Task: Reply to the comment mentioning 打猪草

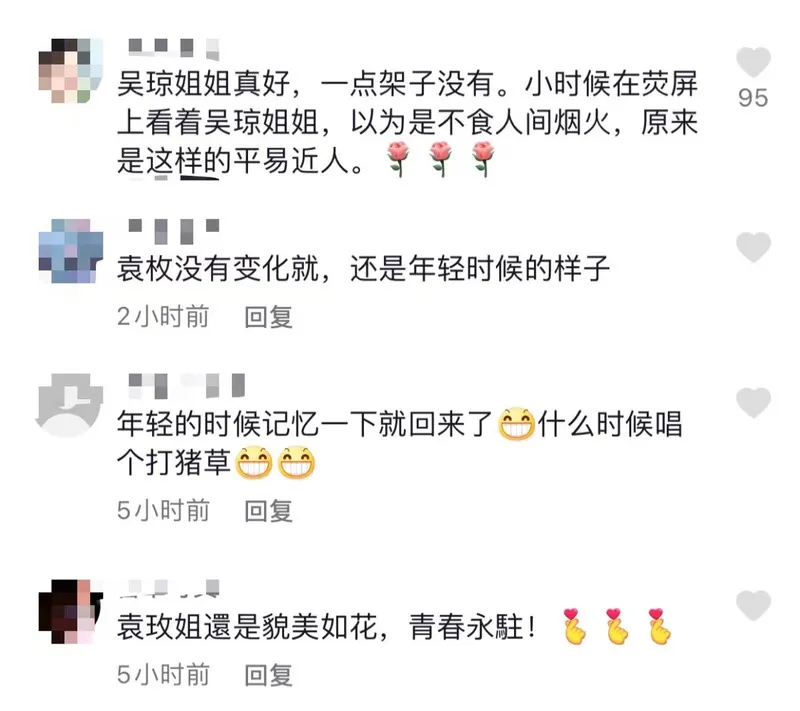Action: pyautogui.click(x=269, y=511)
